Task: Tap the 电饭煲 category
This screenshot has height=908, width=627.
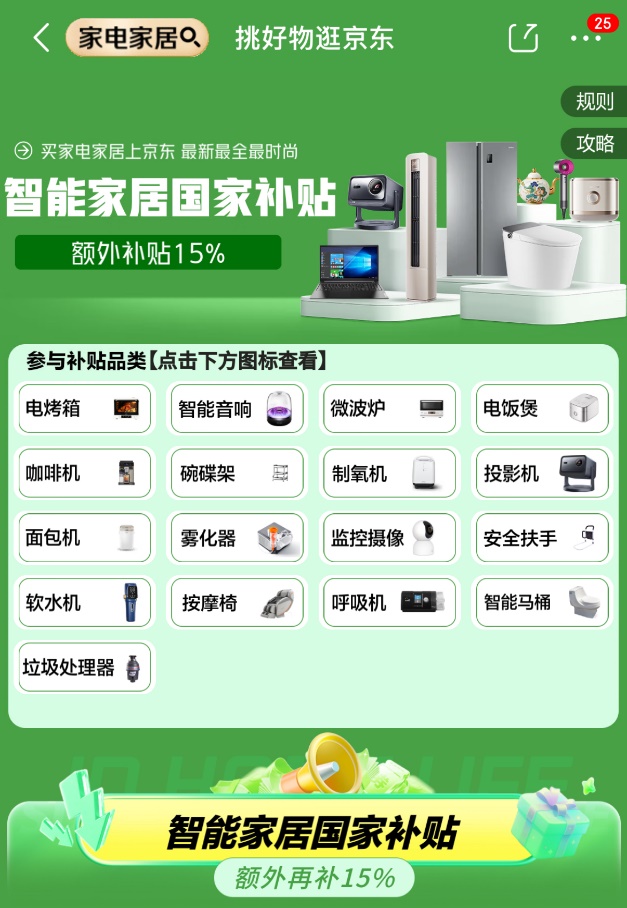Action: pyautogui.click(x=542, y=408)
